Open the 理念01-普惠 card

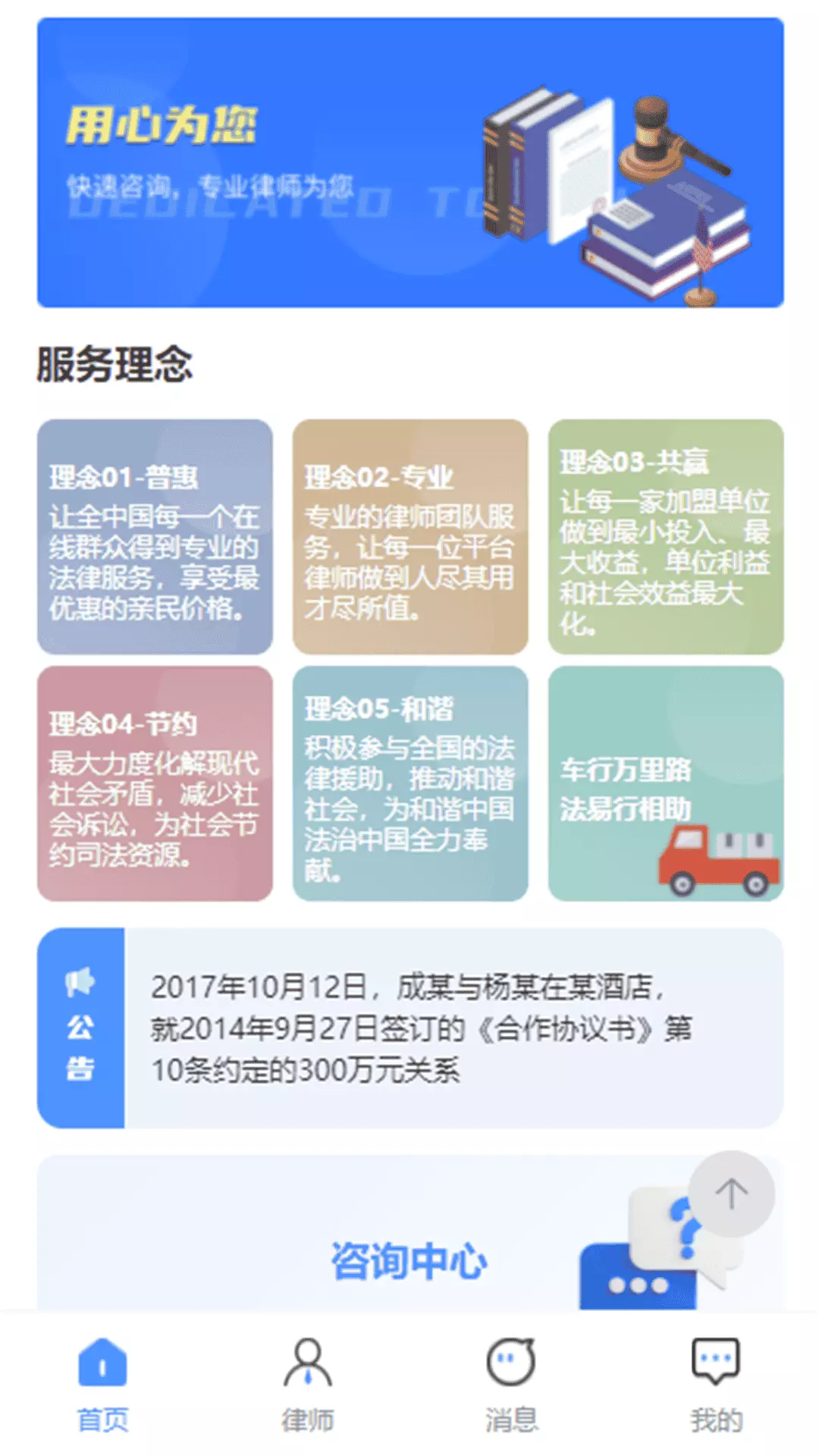coord(155,536)
